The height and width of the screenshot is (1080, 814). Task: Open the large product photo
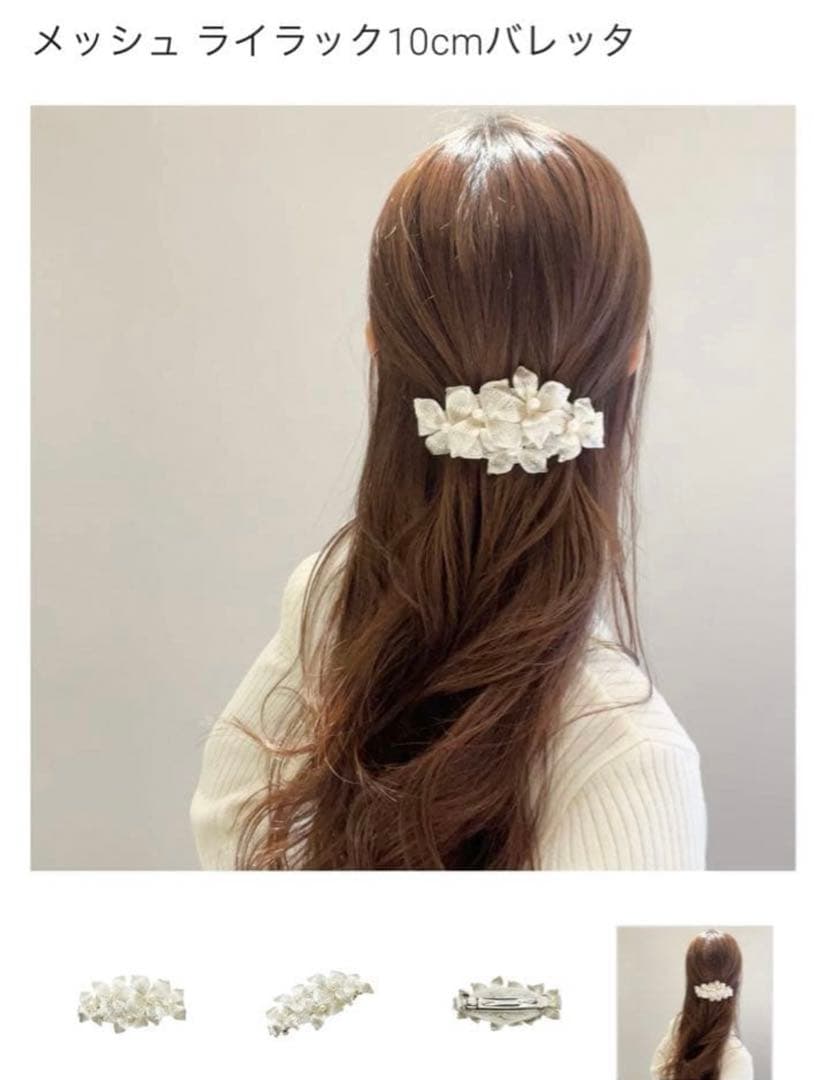click(x=413, y=488)
